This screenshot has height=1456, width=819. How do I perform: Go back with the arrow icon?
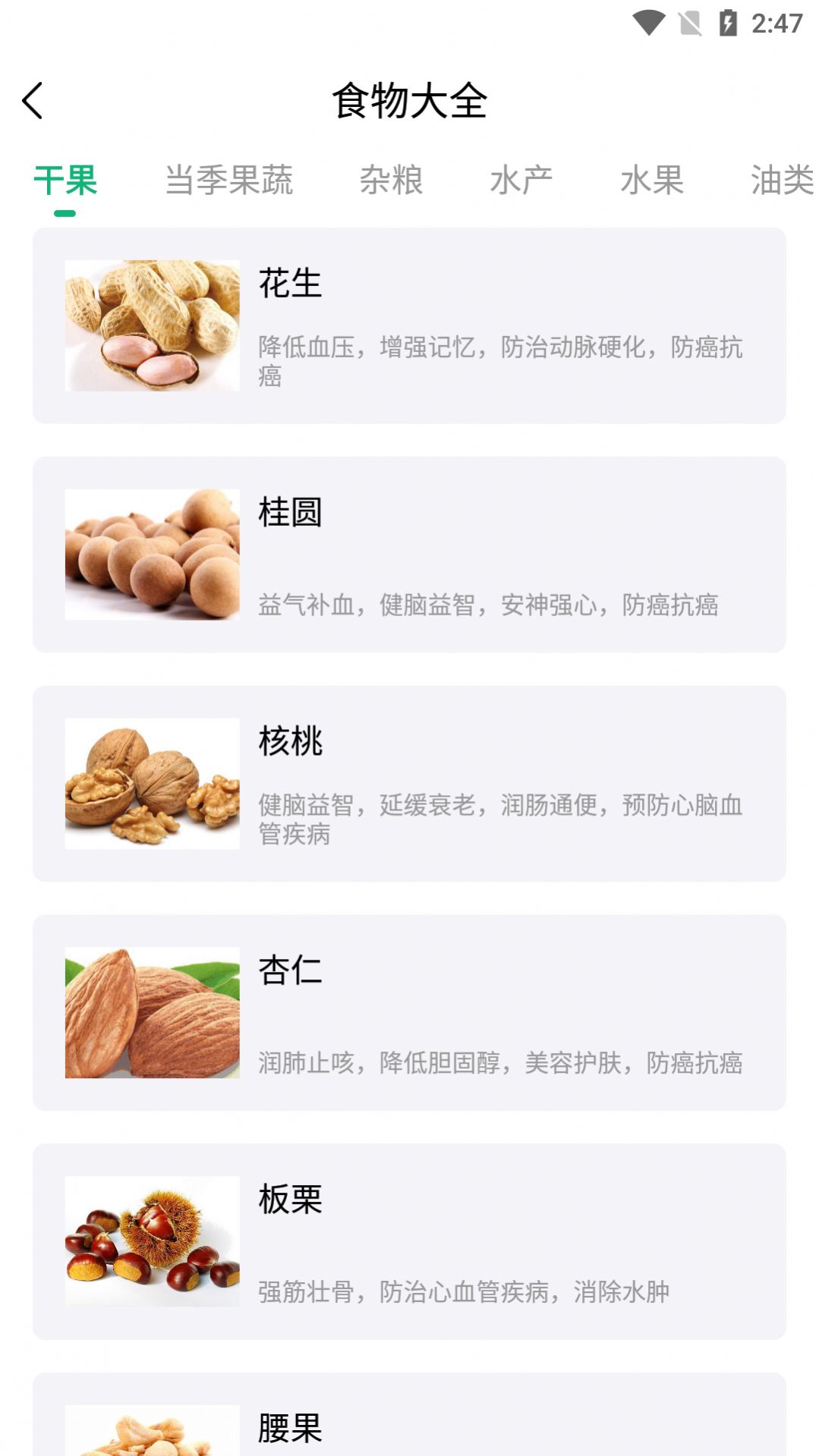coord(32,99)
